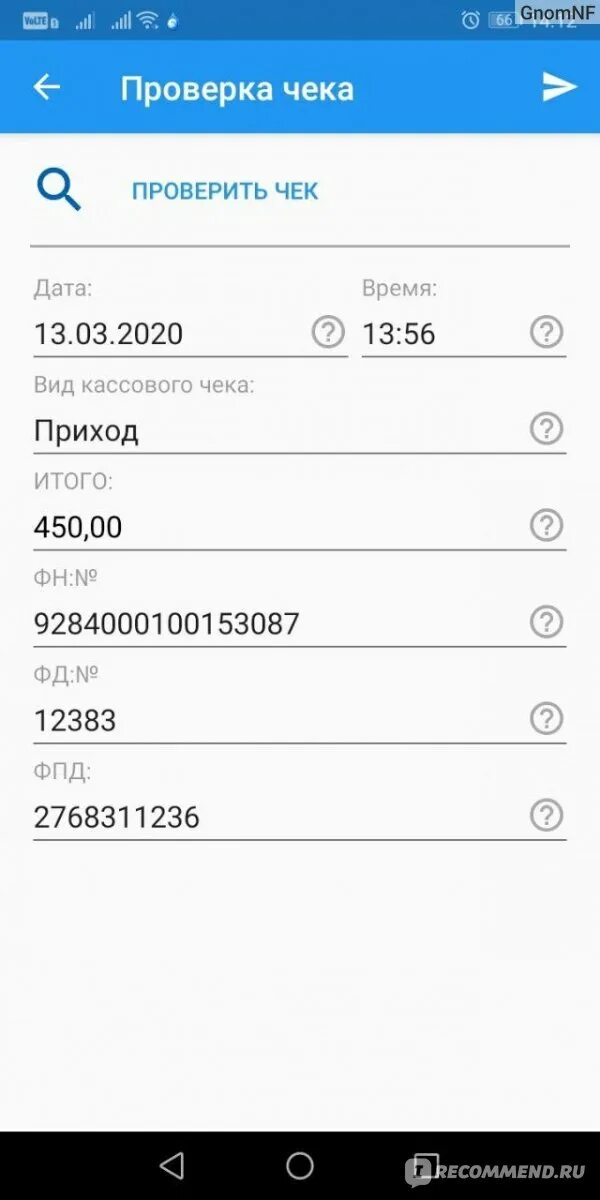
Task: Show the ФН № help hint
Action: (x=546, y=622)
